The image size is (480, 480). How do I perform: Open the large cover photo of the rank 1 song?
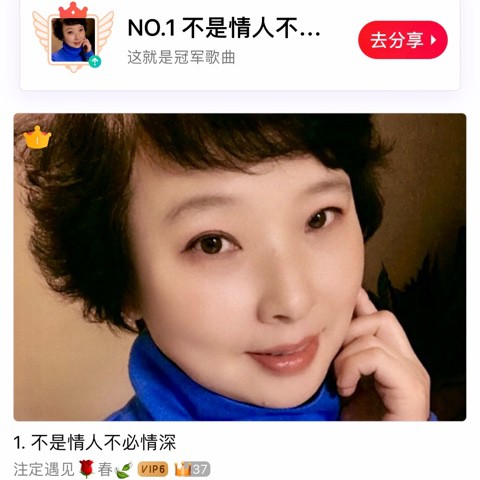pos(240,267)
